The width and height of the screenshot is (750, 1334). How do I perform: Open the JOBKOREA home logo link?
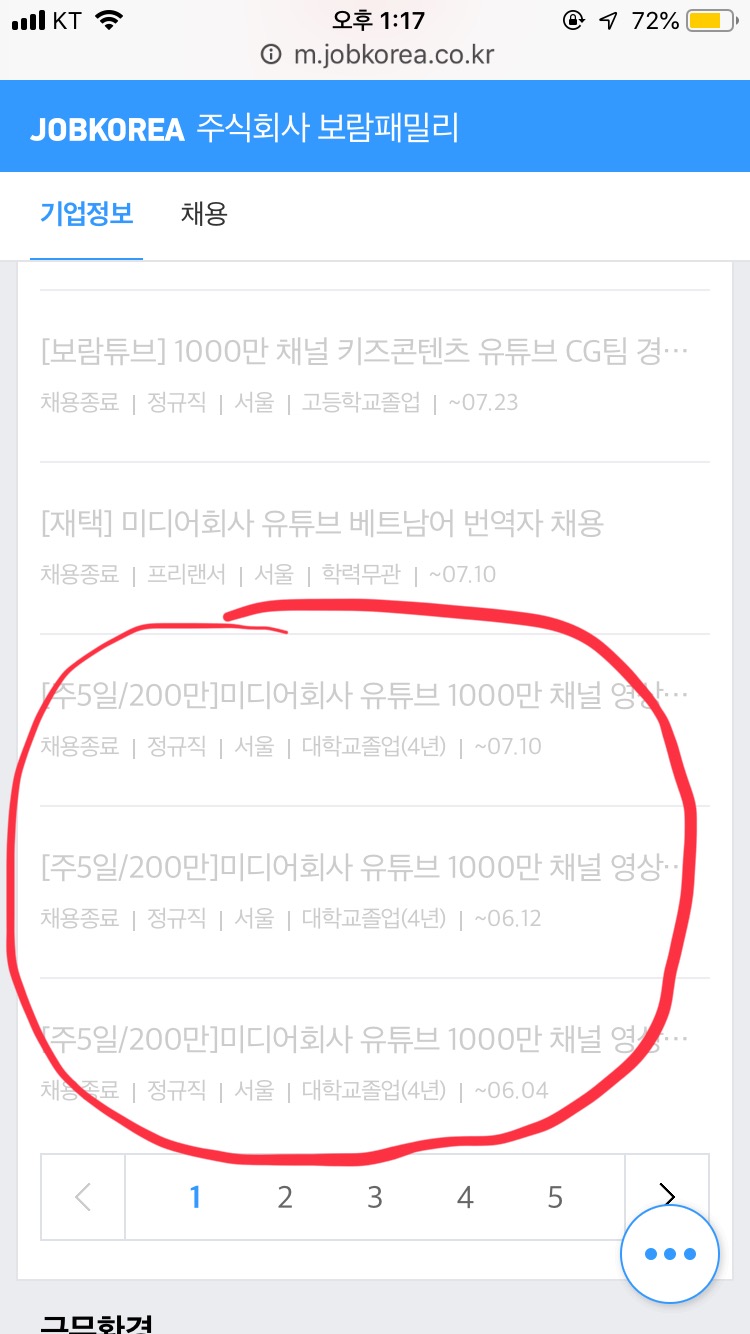107,129
